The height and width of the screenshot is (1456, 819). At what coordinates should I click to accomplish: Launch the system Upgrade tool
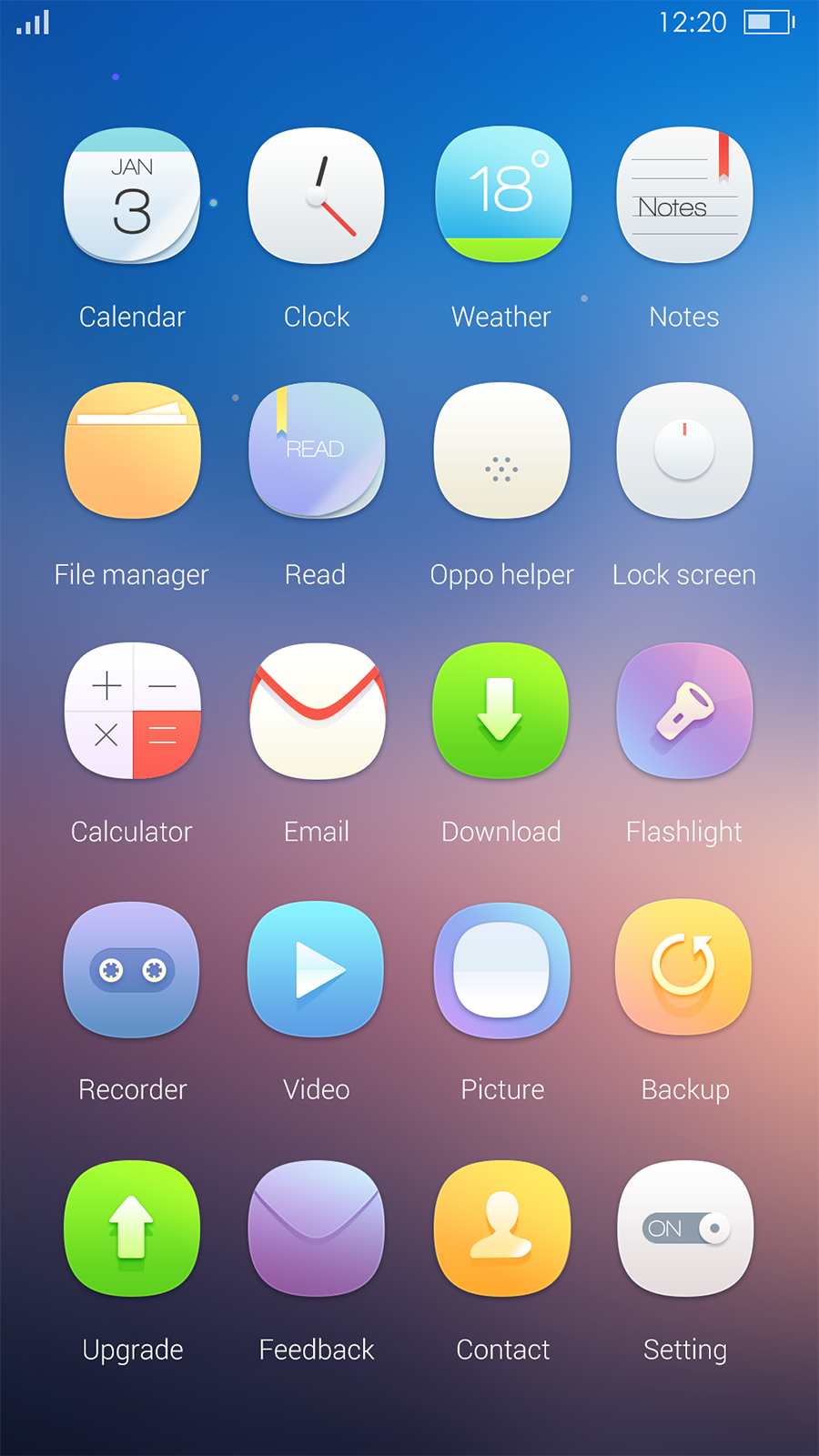tap(132, 1228)
